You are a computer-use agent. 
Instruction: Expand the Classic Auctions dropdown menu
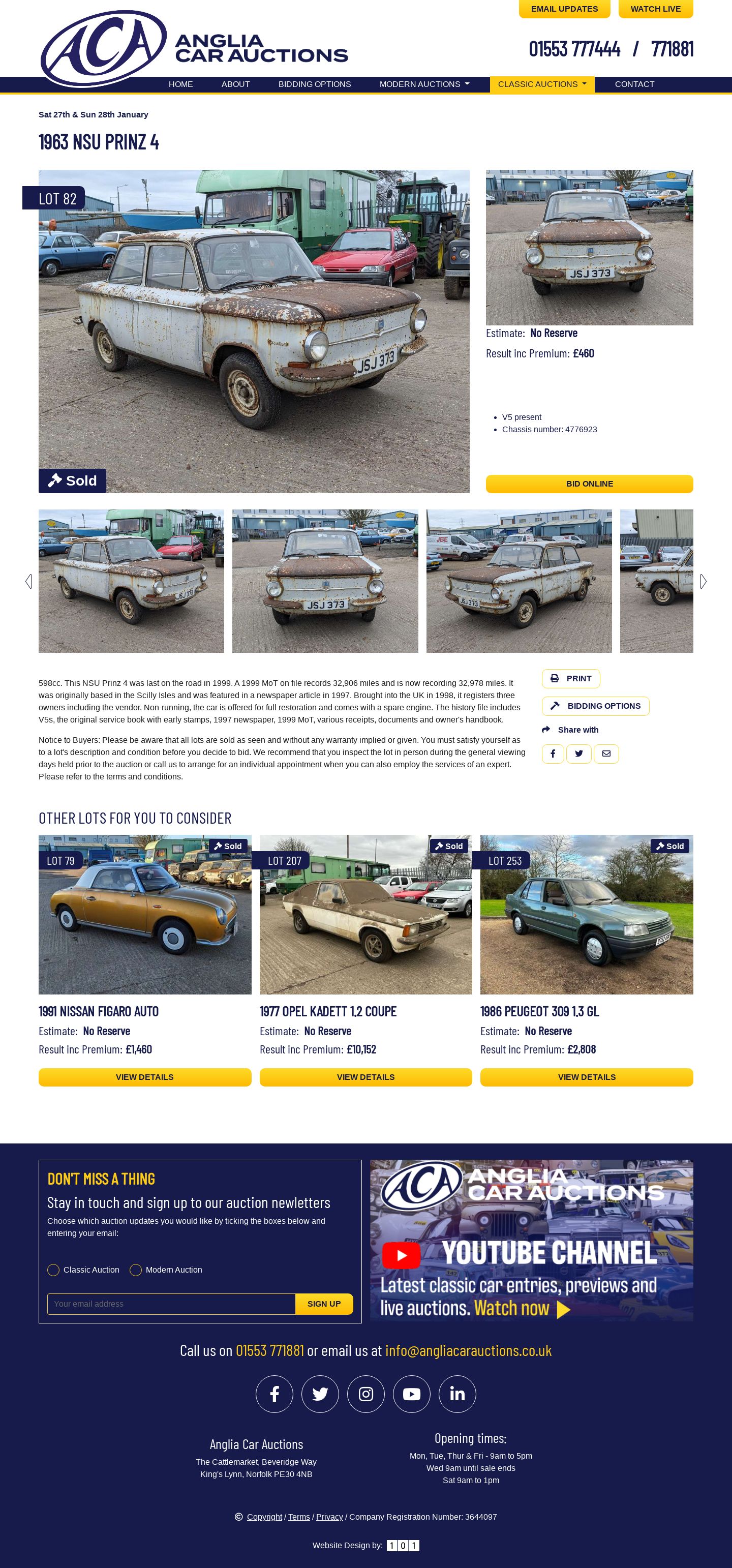pyautogui.click(x=541, y=84)
